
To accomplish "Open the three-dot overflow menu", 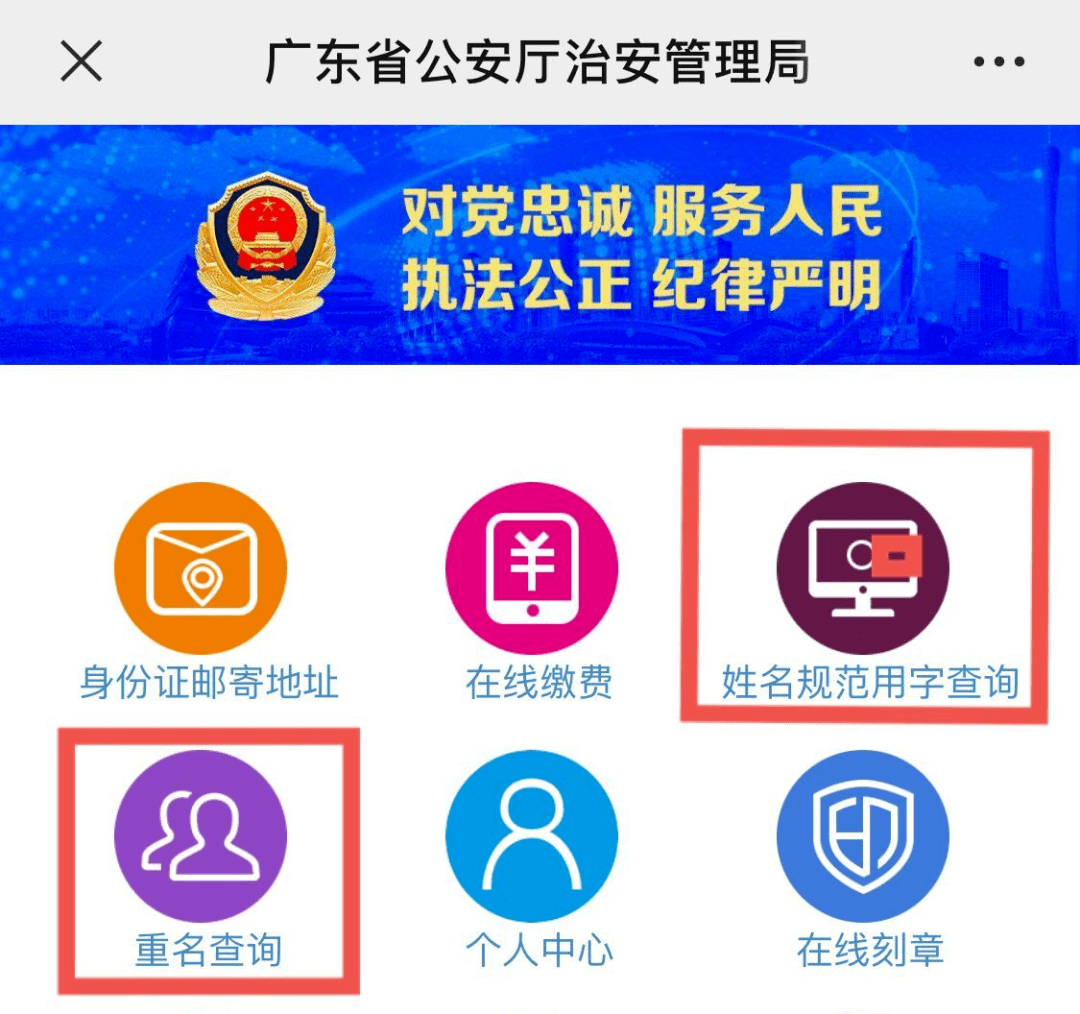I will click(x=999, y=62).
